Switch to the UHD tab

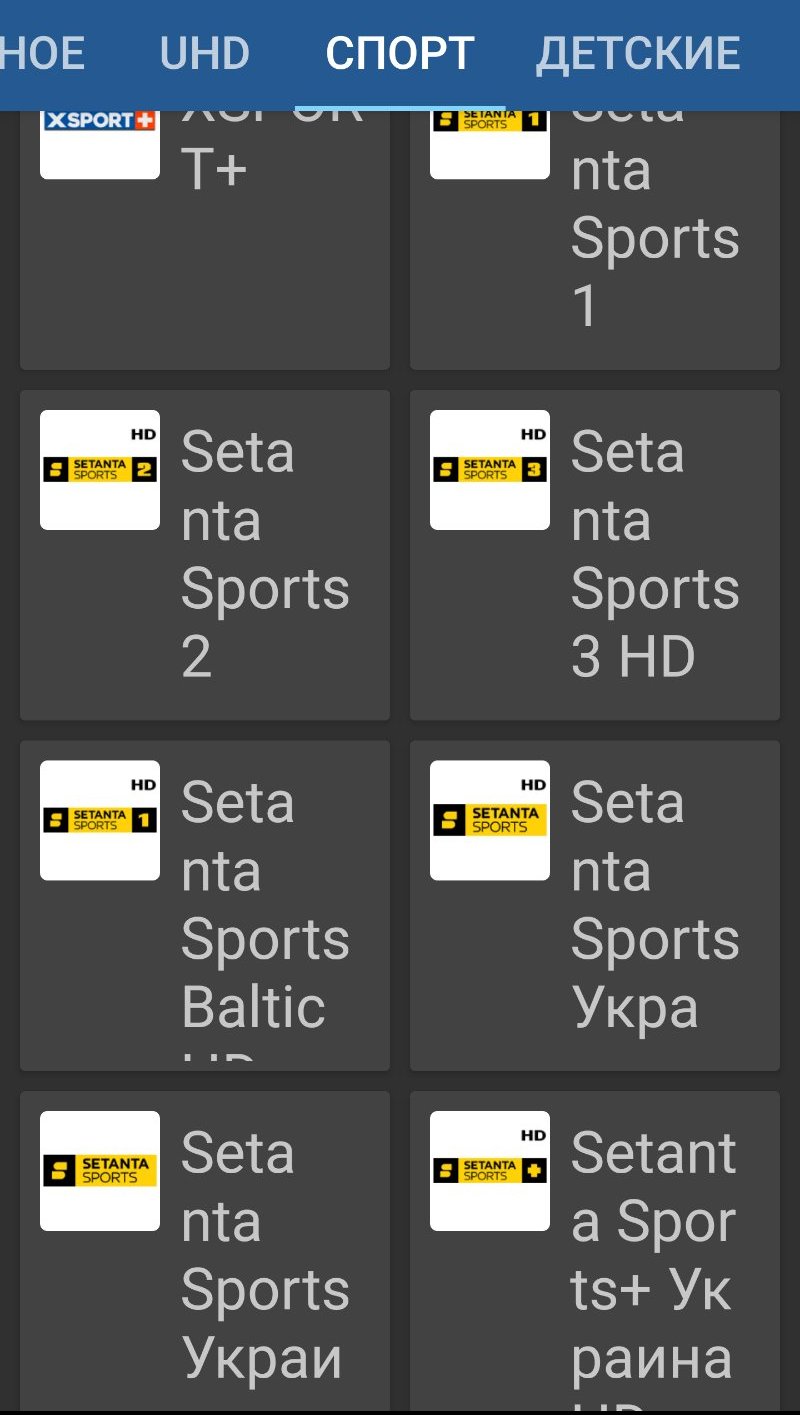204,54
